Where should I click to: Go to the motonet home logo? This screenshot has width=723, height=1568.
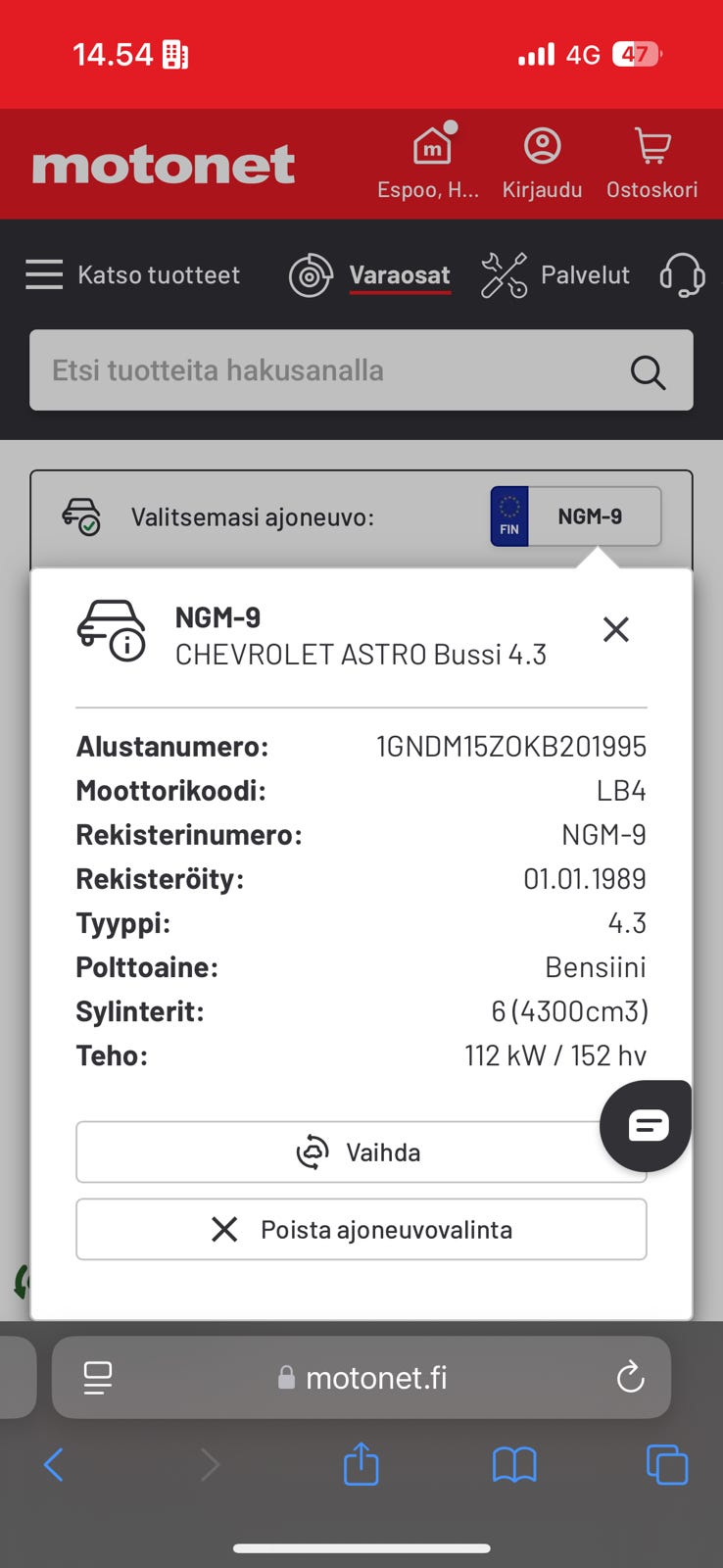coord(164,165)
